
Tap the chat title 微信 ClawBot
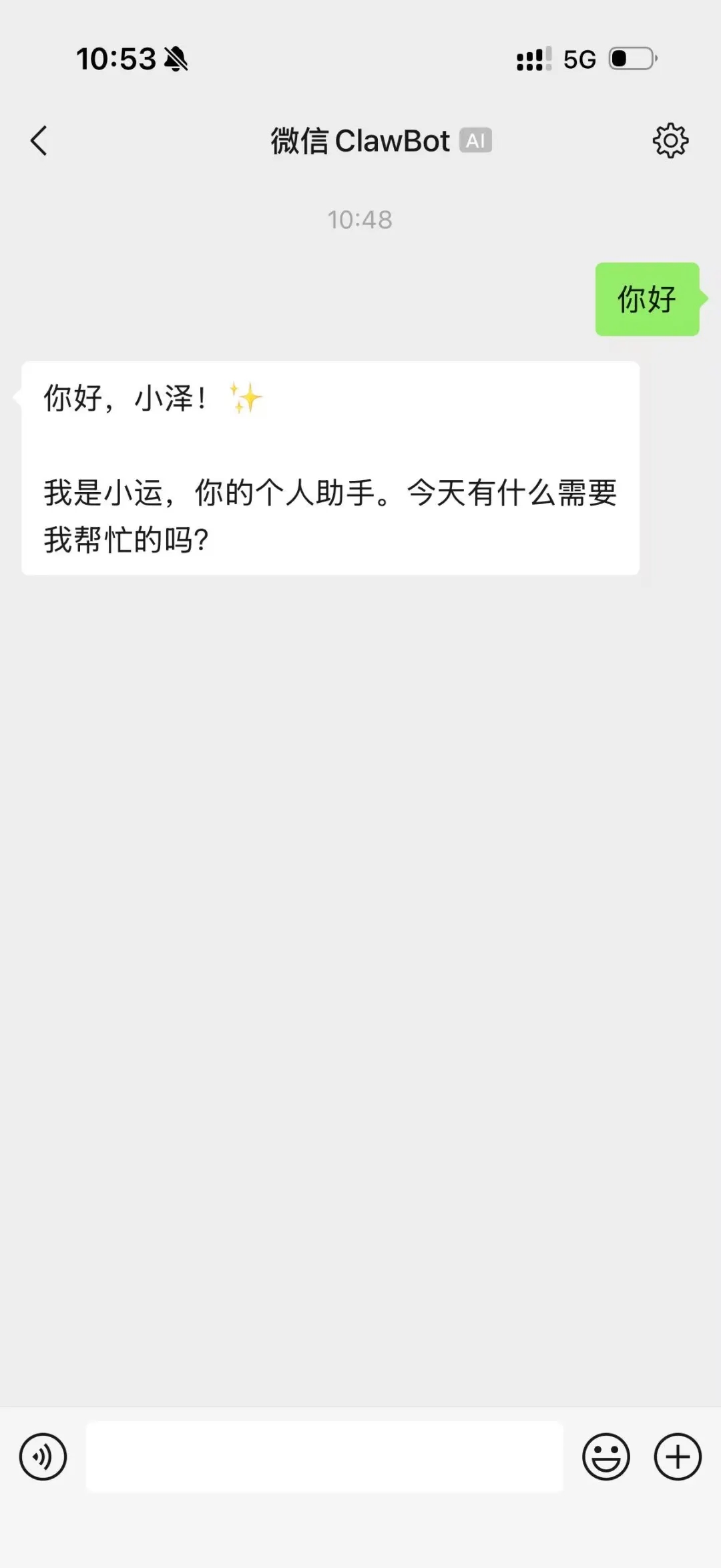click(360, 141)
